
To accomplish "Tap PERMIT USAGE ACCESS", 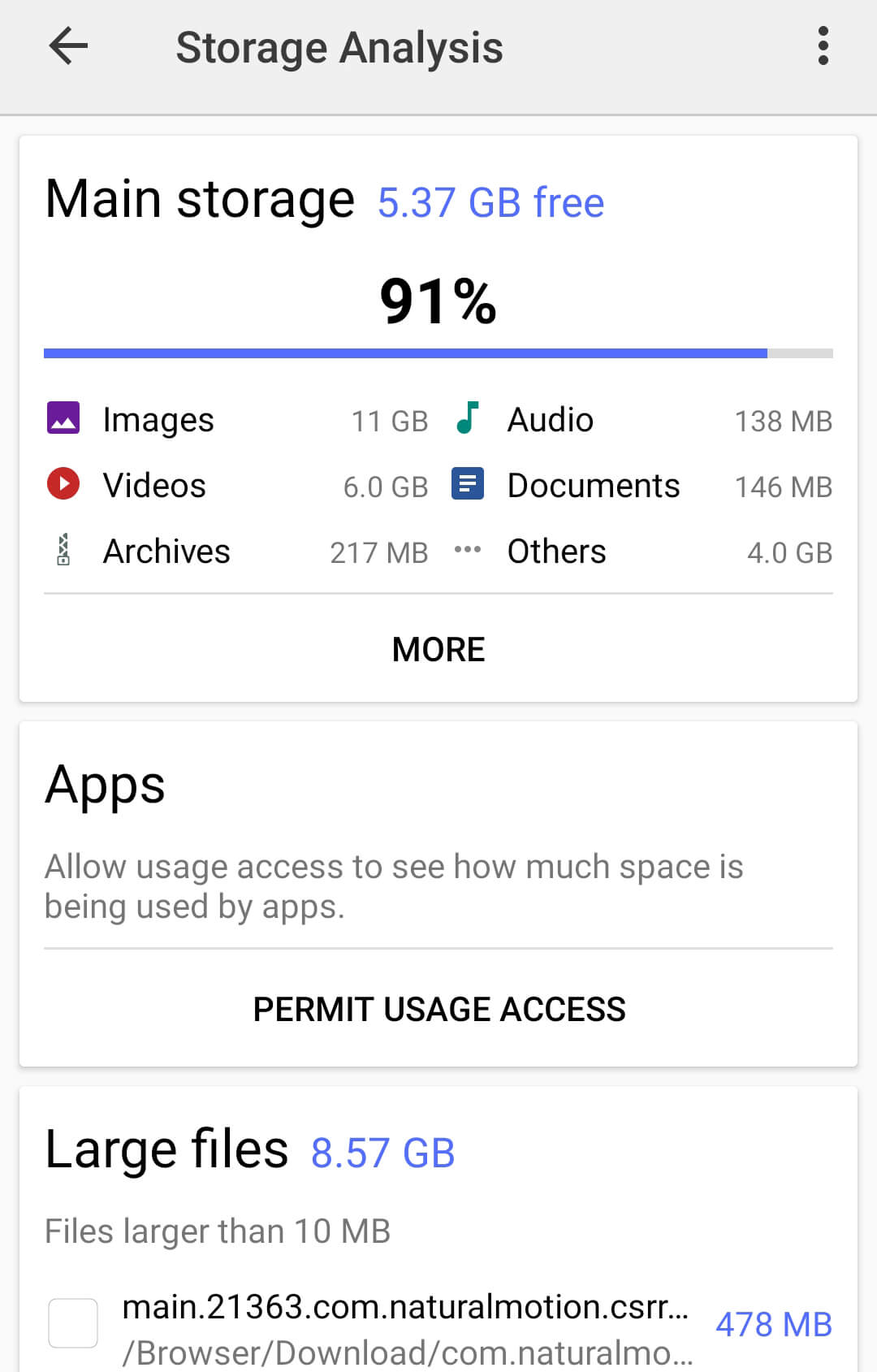I will pos(438,1009).
